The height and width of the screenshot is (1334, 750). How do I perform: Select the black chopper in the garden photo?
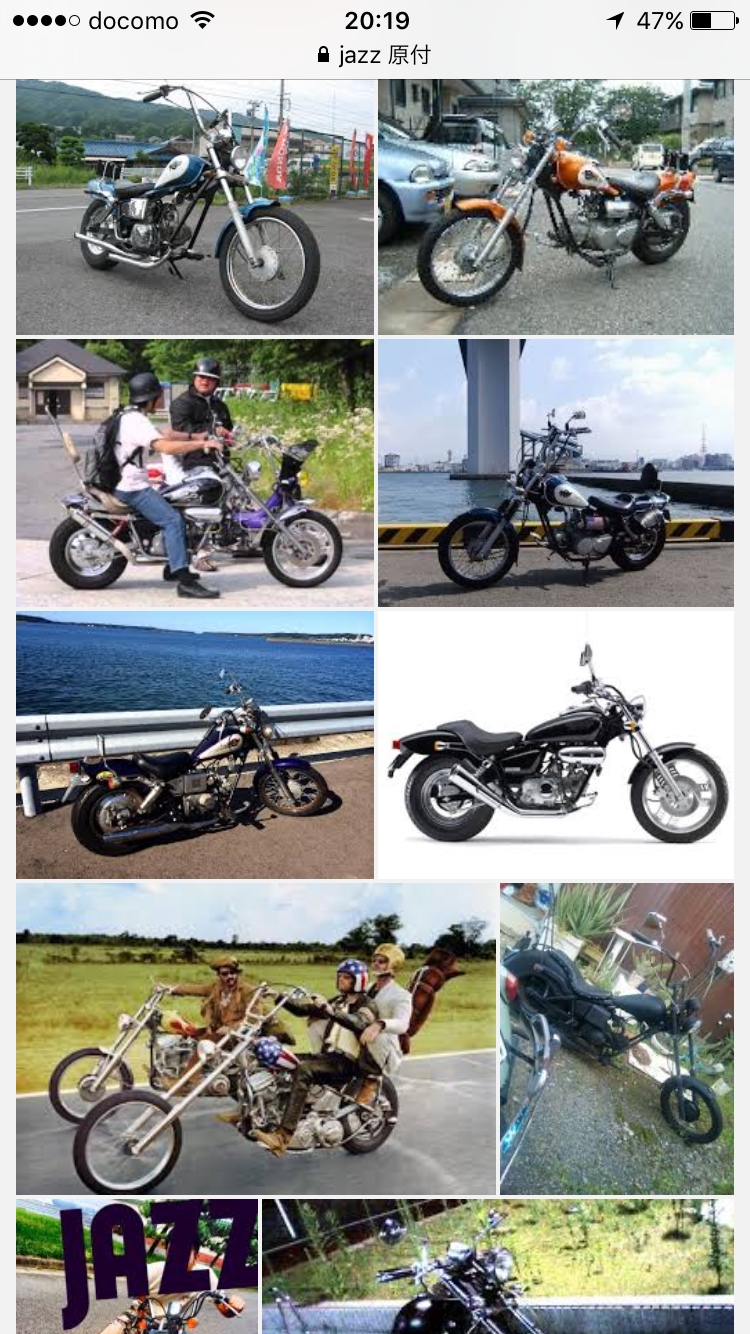point(617,1038)
